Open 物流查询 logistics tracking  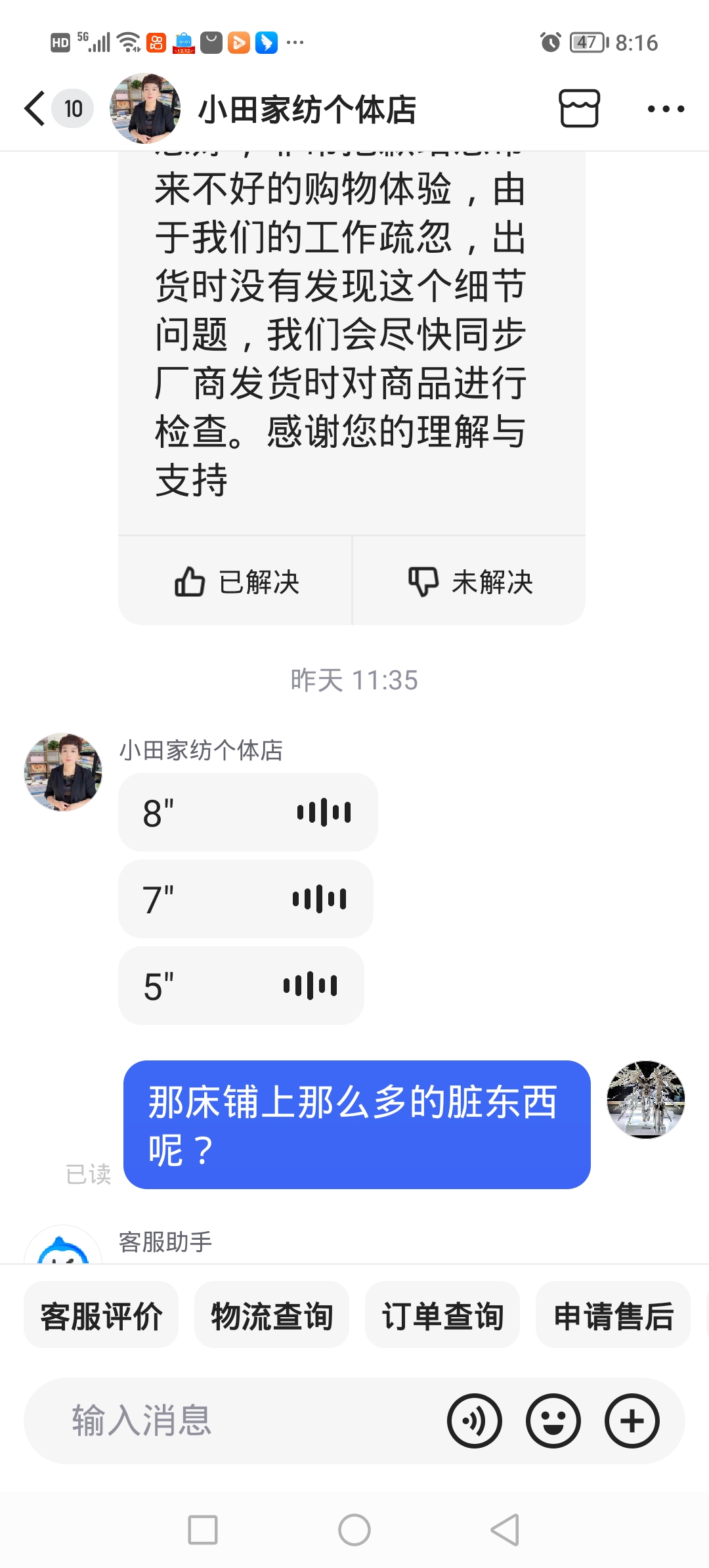coord(272,1316)
